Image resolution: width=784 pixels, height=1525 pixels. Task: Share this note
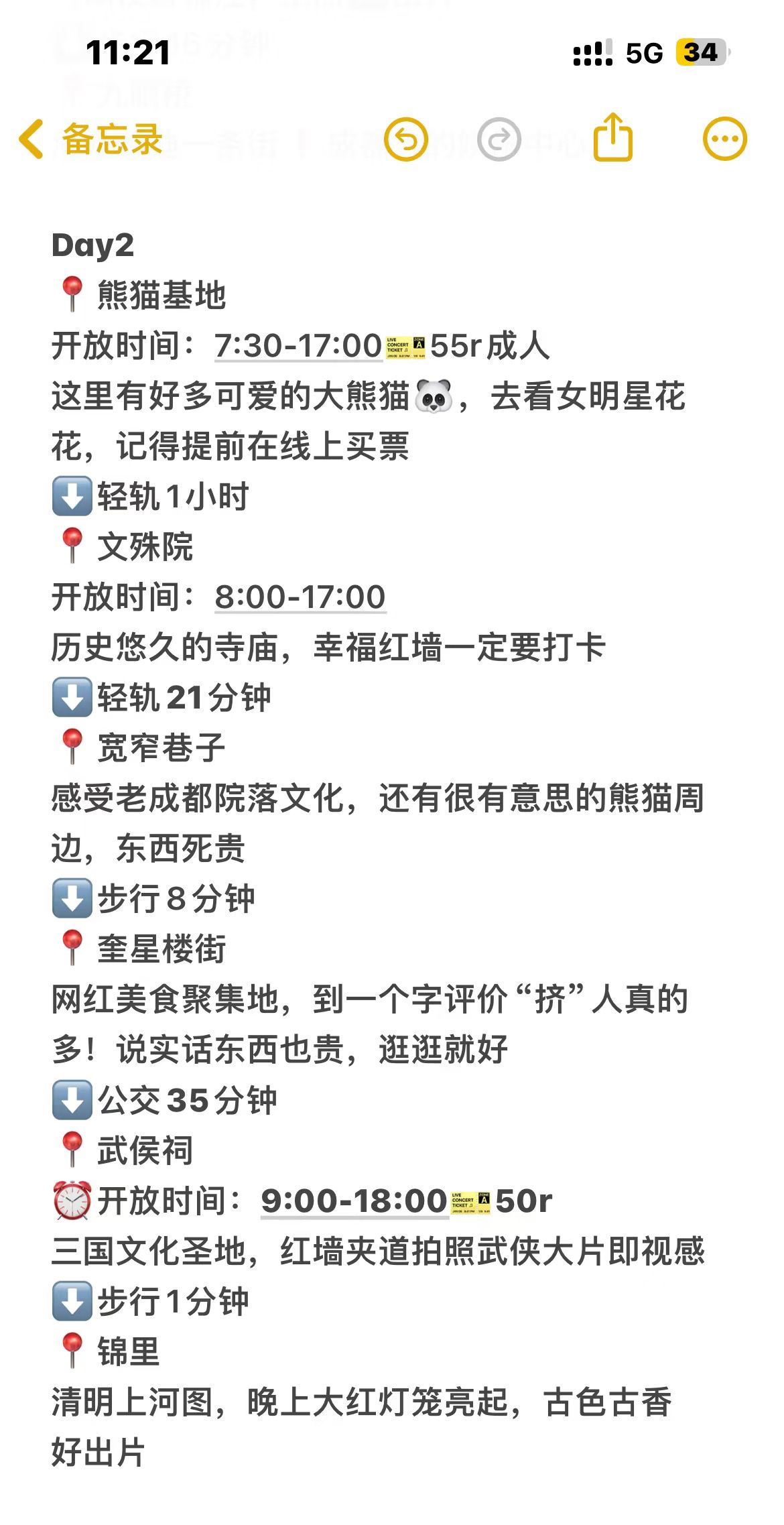click(612, 138)
